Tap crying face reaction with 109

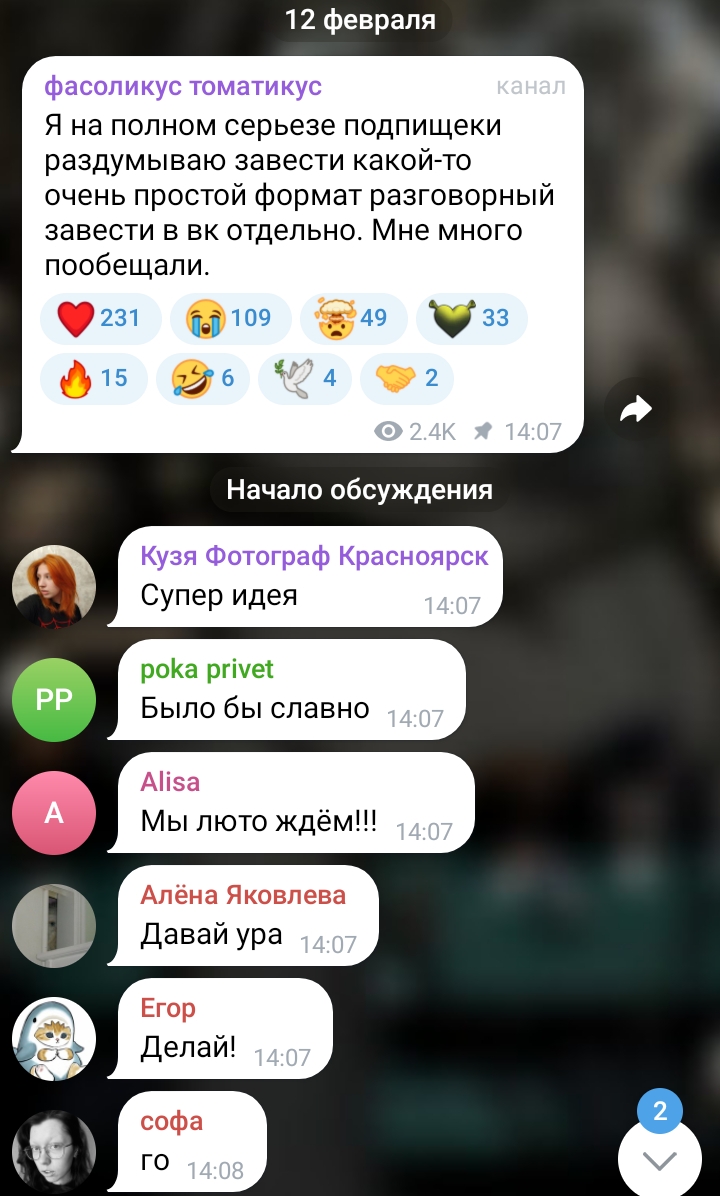230,318
